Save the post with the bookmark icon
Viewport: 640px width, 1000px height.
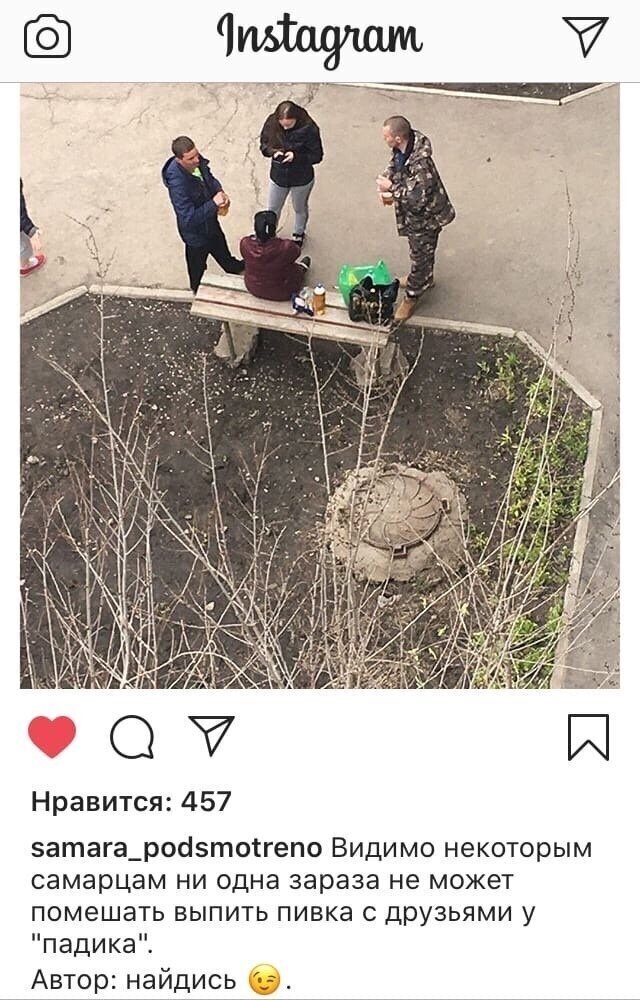[588, 738]
